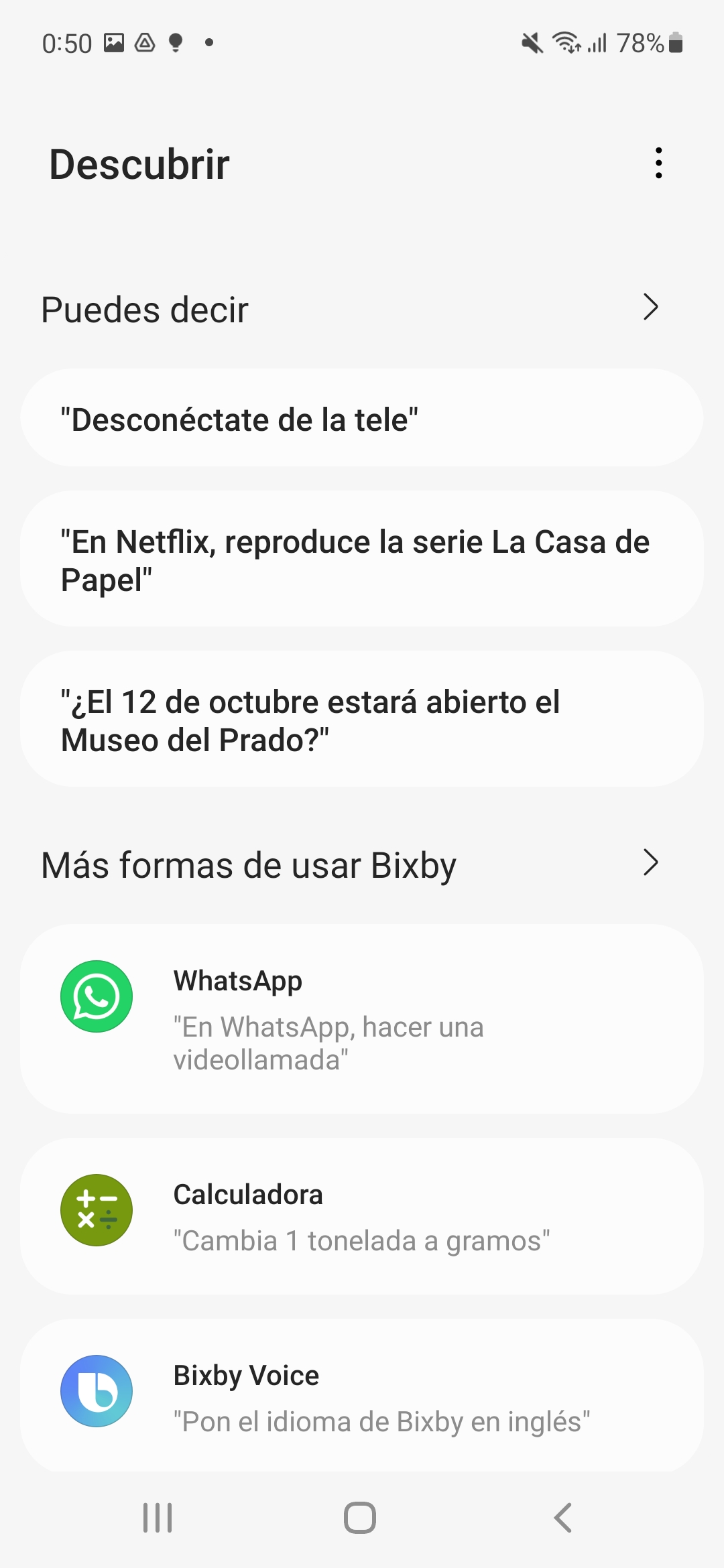Select "Desconéctate de la tele" suggestion

tap(362, 418)
